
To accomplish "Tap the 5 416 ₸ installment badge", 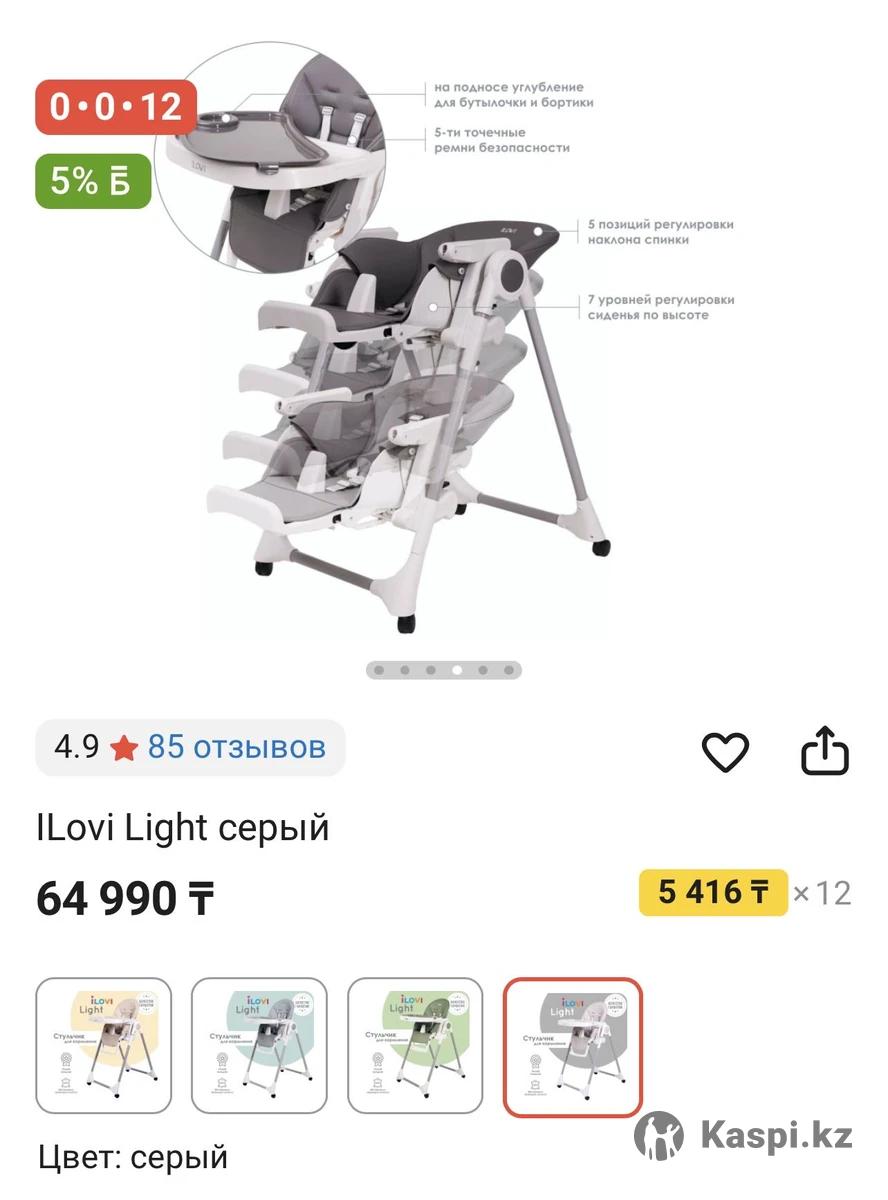I will click(713, 892).
